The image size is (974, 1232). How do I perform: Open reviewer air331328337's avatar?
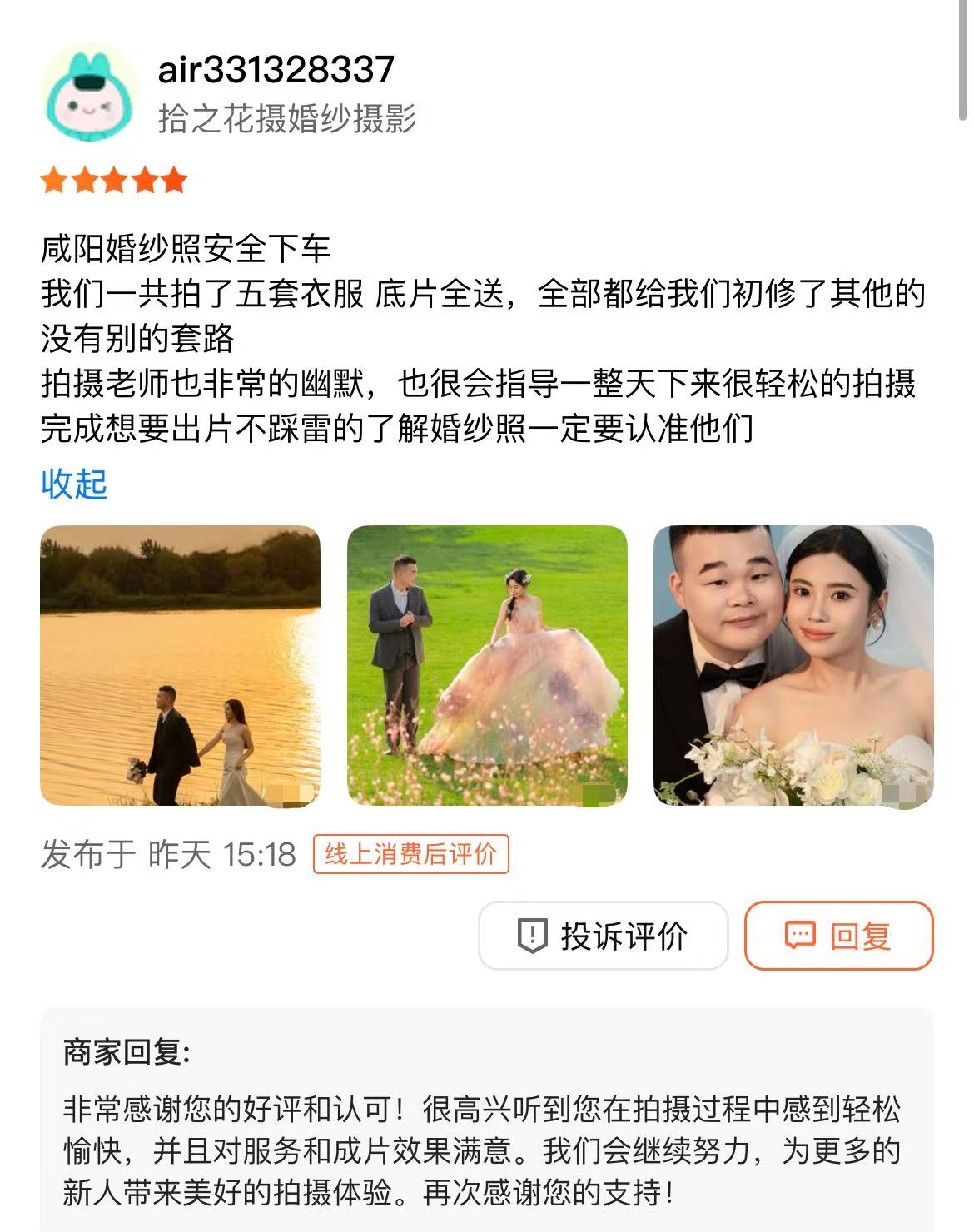(x=90, y=93)
